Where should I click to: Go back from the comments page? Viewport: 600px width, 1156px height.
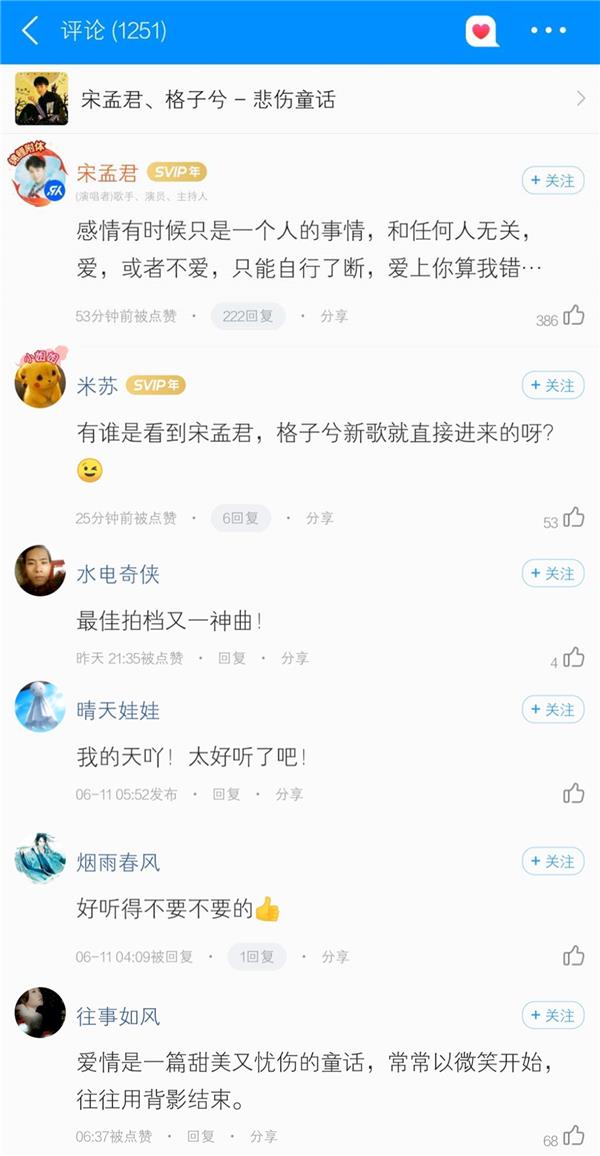click(30, 31)
